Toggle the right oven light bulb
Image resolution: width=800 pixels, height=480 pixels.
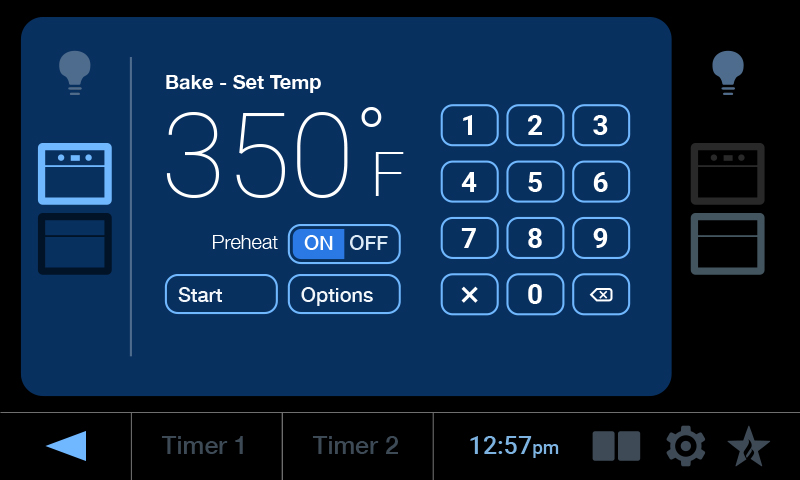(x=728, y=72)
